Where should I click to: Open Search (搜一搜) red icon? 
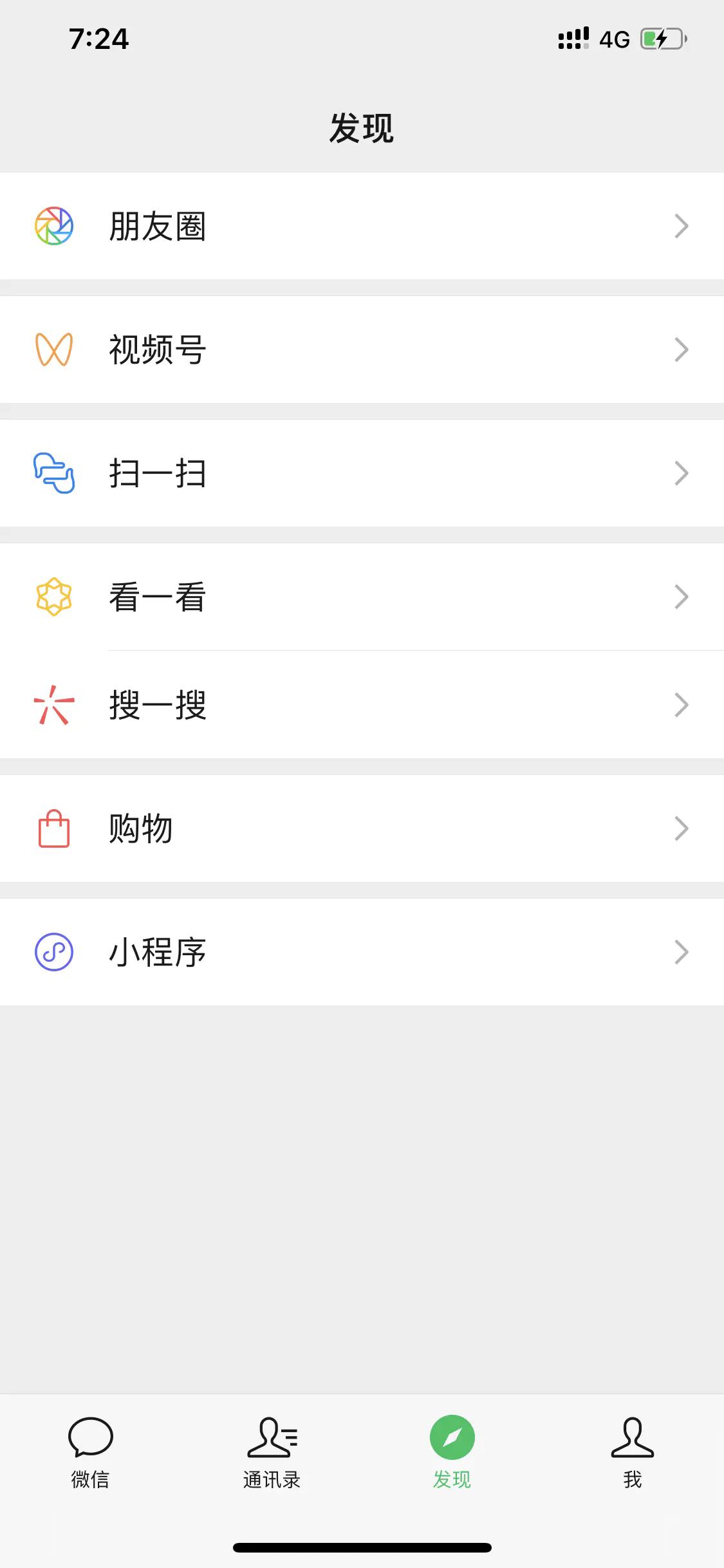click(x=54, y=706)
